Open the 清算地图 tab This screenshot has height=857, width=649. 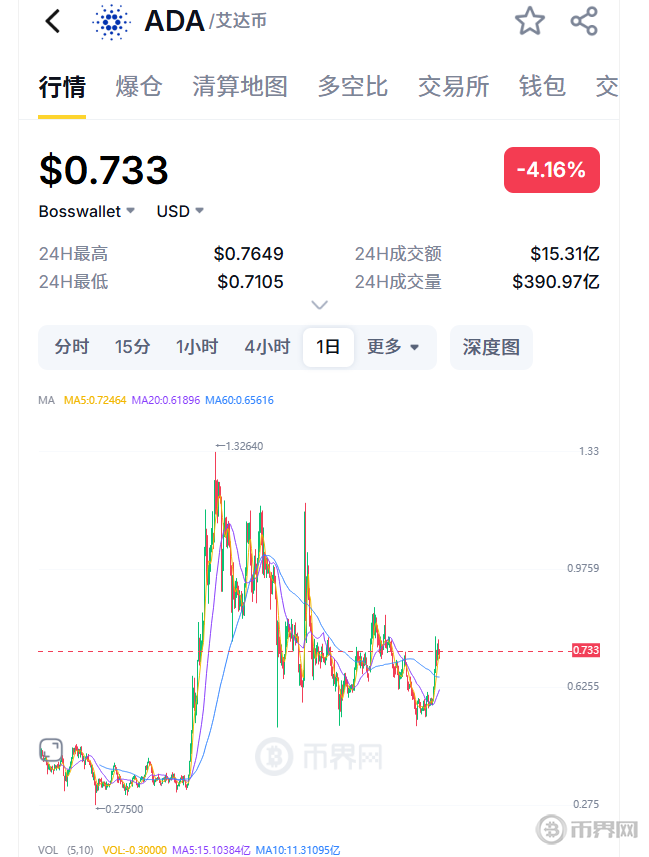tap(240, 87)
